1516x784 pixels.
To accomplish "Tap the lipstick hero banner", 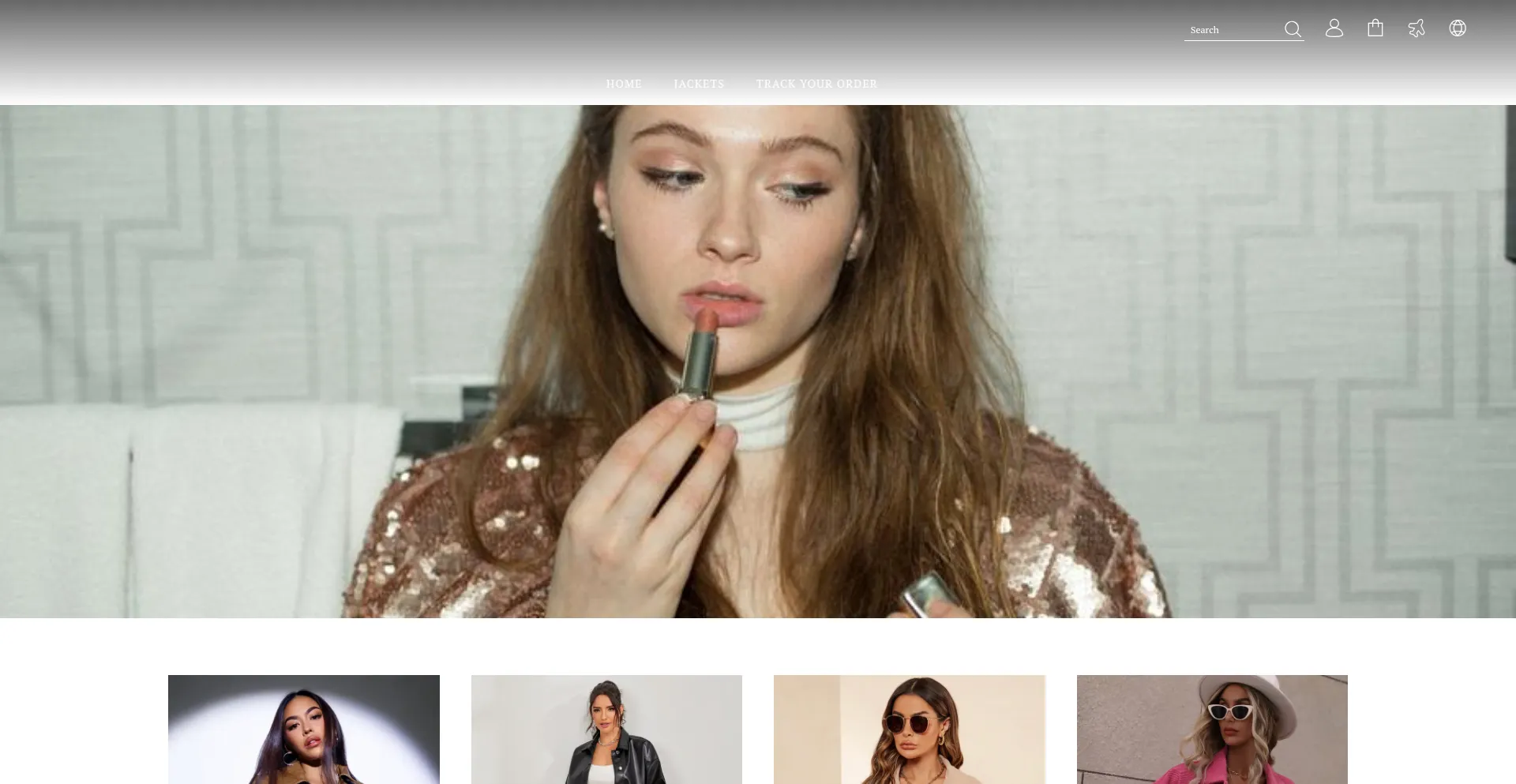I will tap(758, 362).
